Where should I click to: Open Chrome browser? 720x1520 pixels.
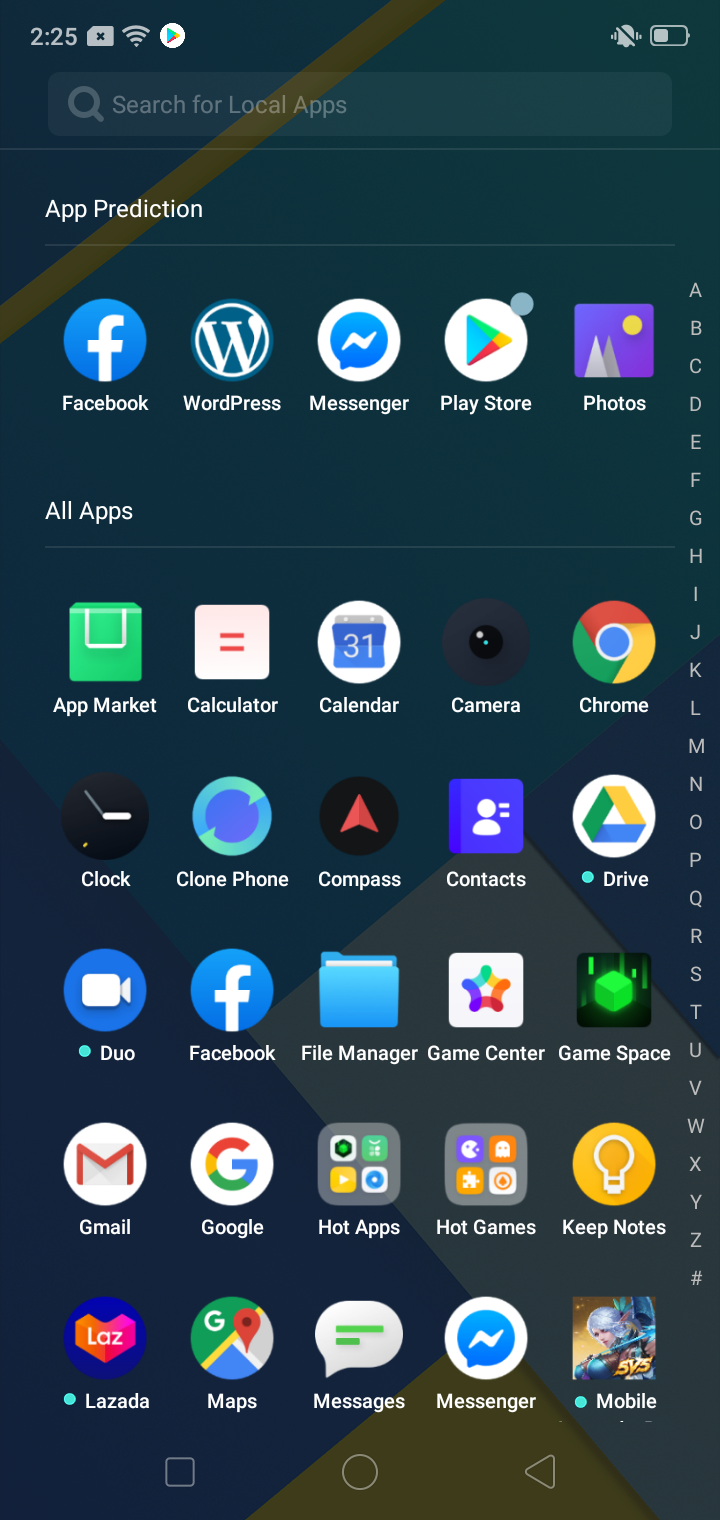pyautogui.click(x=613, y=643)
